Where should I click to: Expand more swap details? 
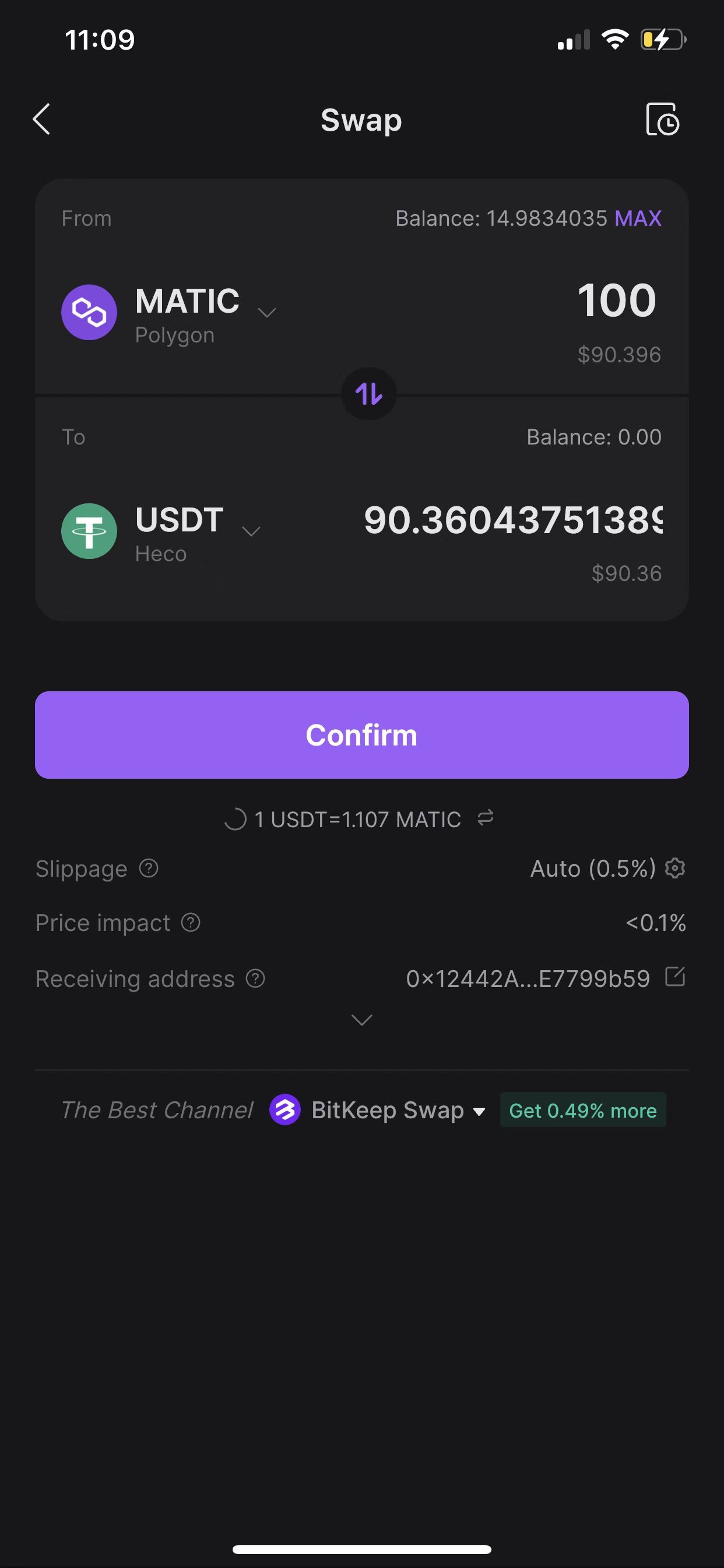(362, 1020)
